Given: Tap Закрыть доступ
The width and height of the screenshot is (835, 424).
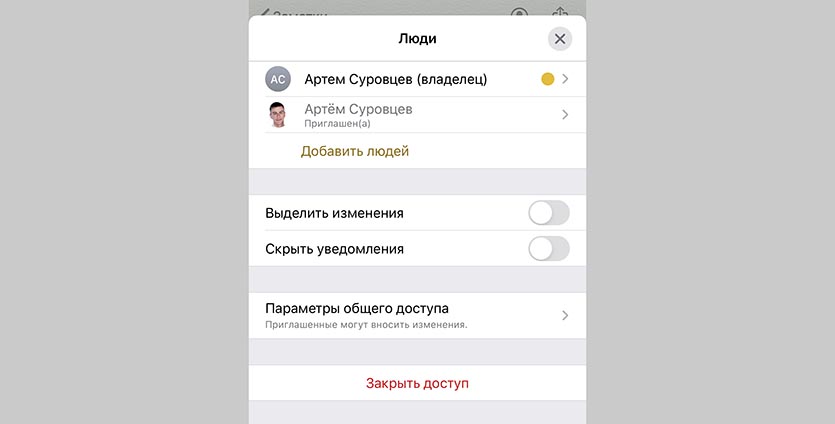Looking at the screenshot, I should click(417, 383).
